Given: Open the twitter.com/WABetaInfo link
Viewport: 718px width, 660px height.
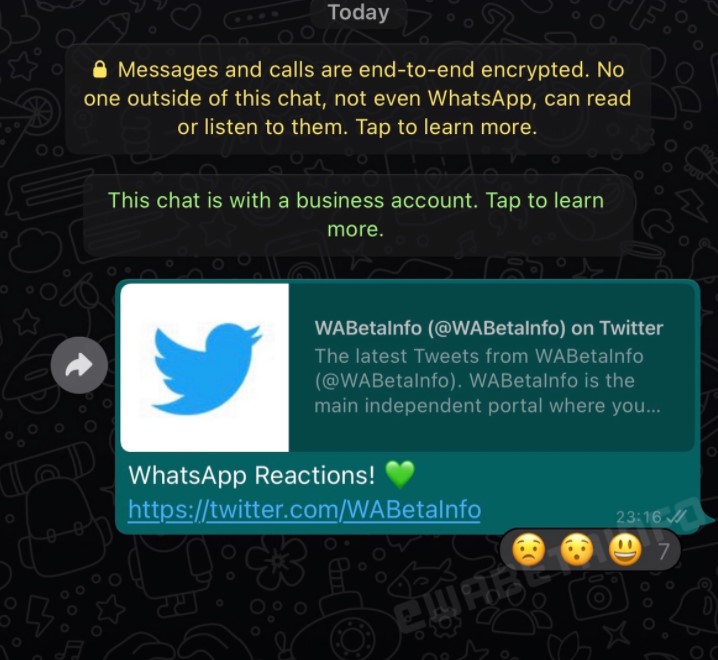Looking at the screenshot, I should 304,509.
